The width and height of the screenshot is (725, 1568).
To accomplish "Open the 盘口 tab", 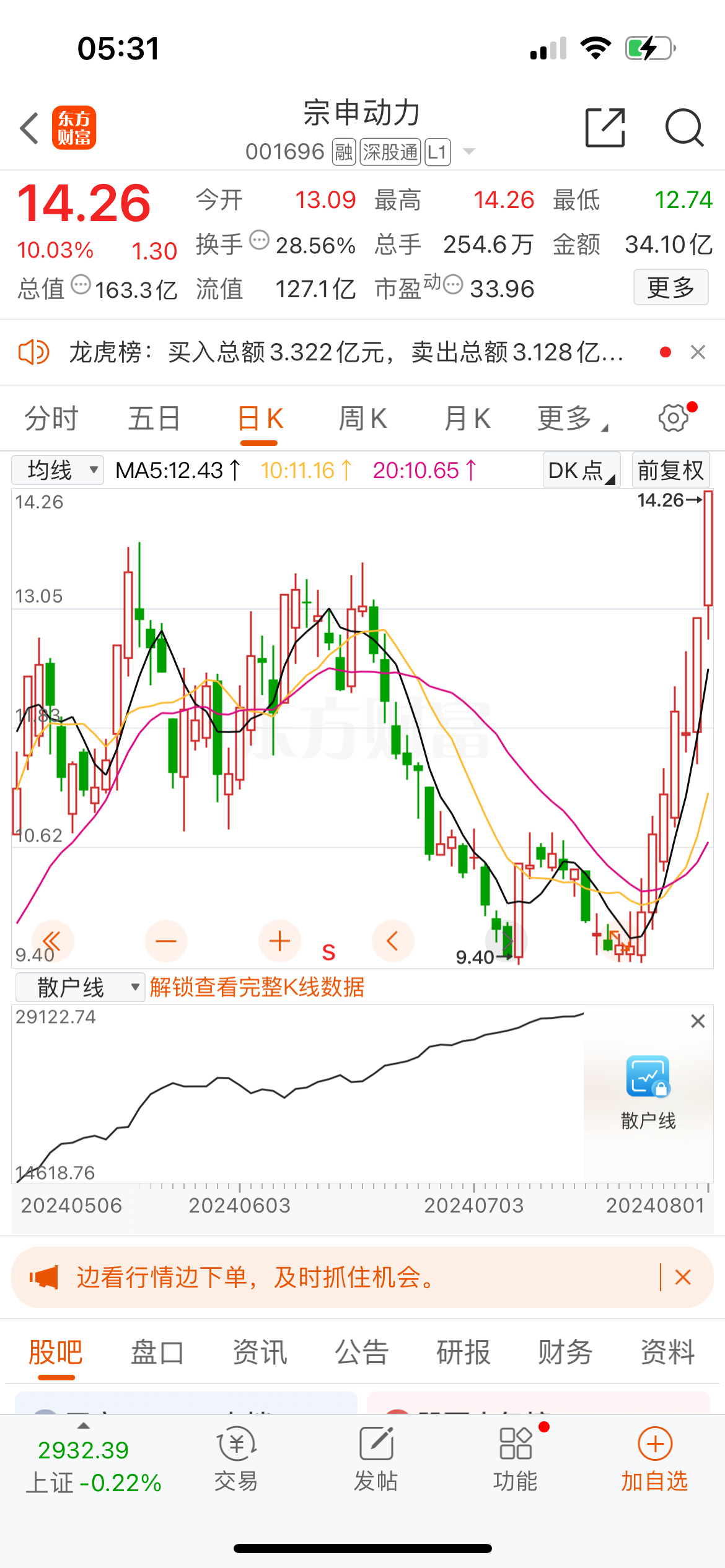I will 157,1352.
